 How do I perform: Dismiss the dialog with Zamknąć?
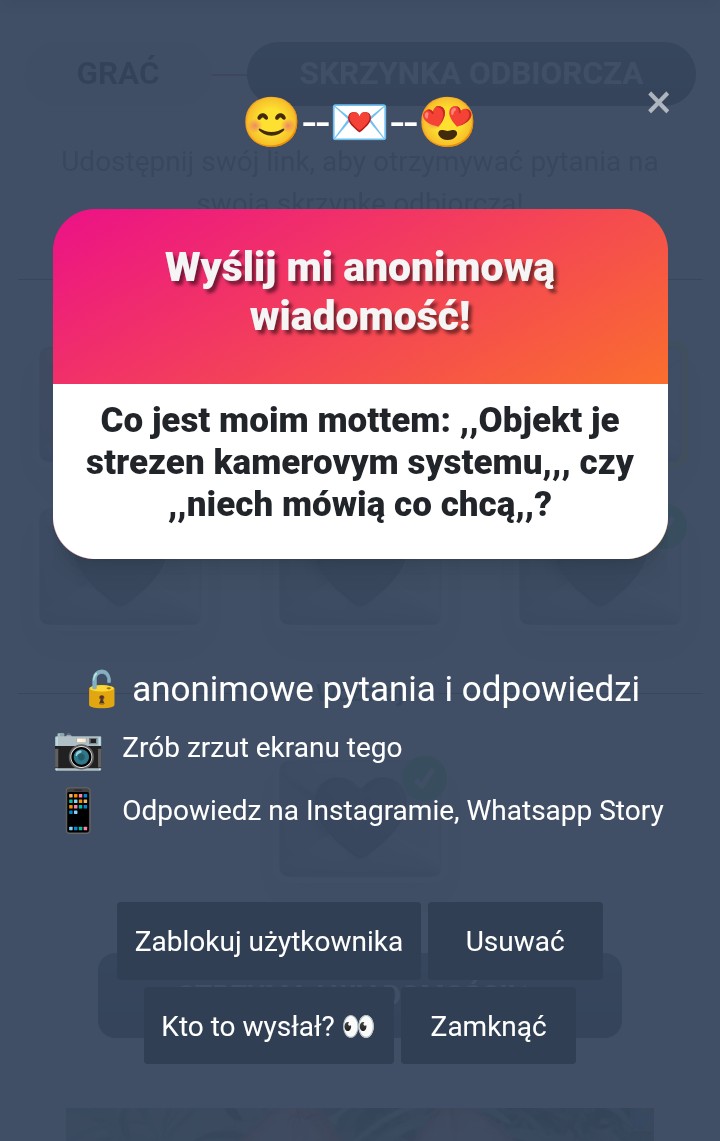[x=488, y=1026]
